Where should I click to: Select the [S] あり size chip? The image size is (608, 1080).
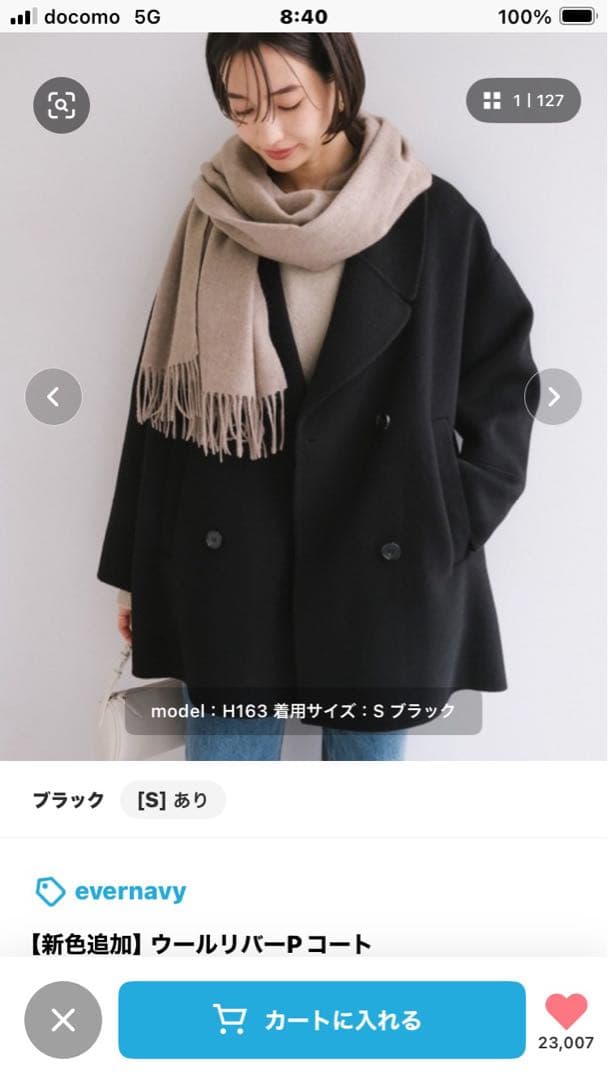click(x=173, y=800)
